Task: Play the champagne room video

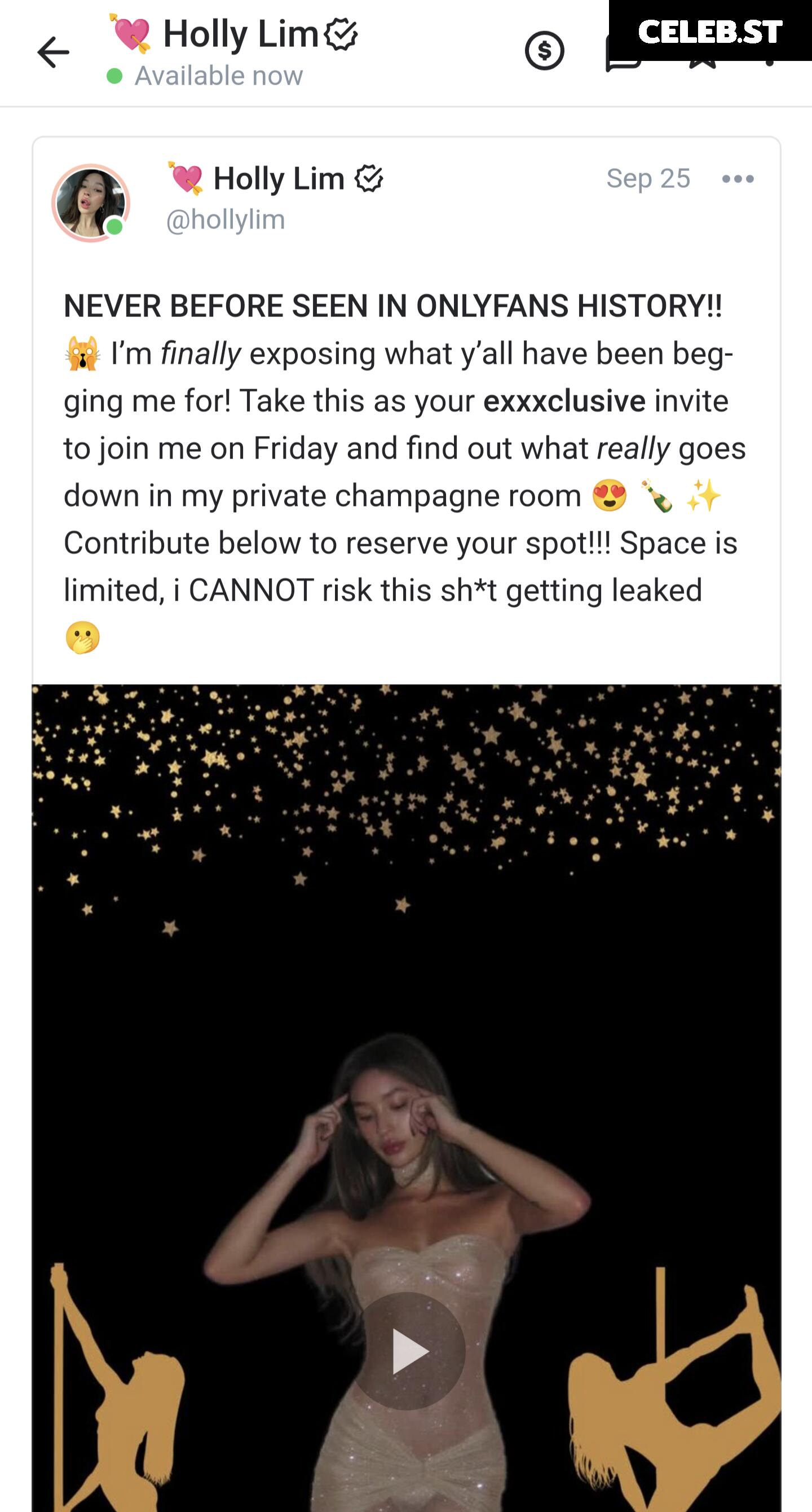Action: point(408,1351)
